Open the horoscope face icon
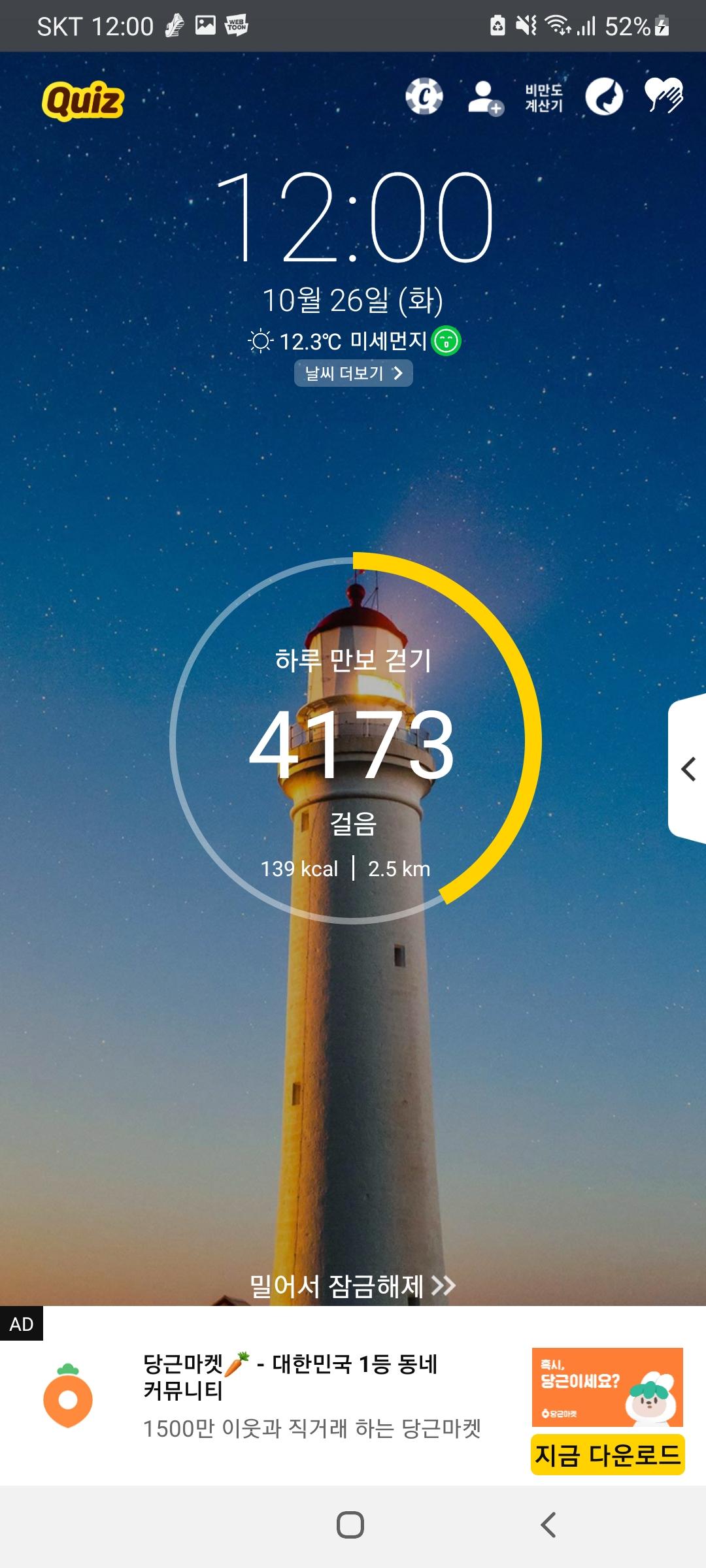The image size is (706, 1568). (603, 97)
